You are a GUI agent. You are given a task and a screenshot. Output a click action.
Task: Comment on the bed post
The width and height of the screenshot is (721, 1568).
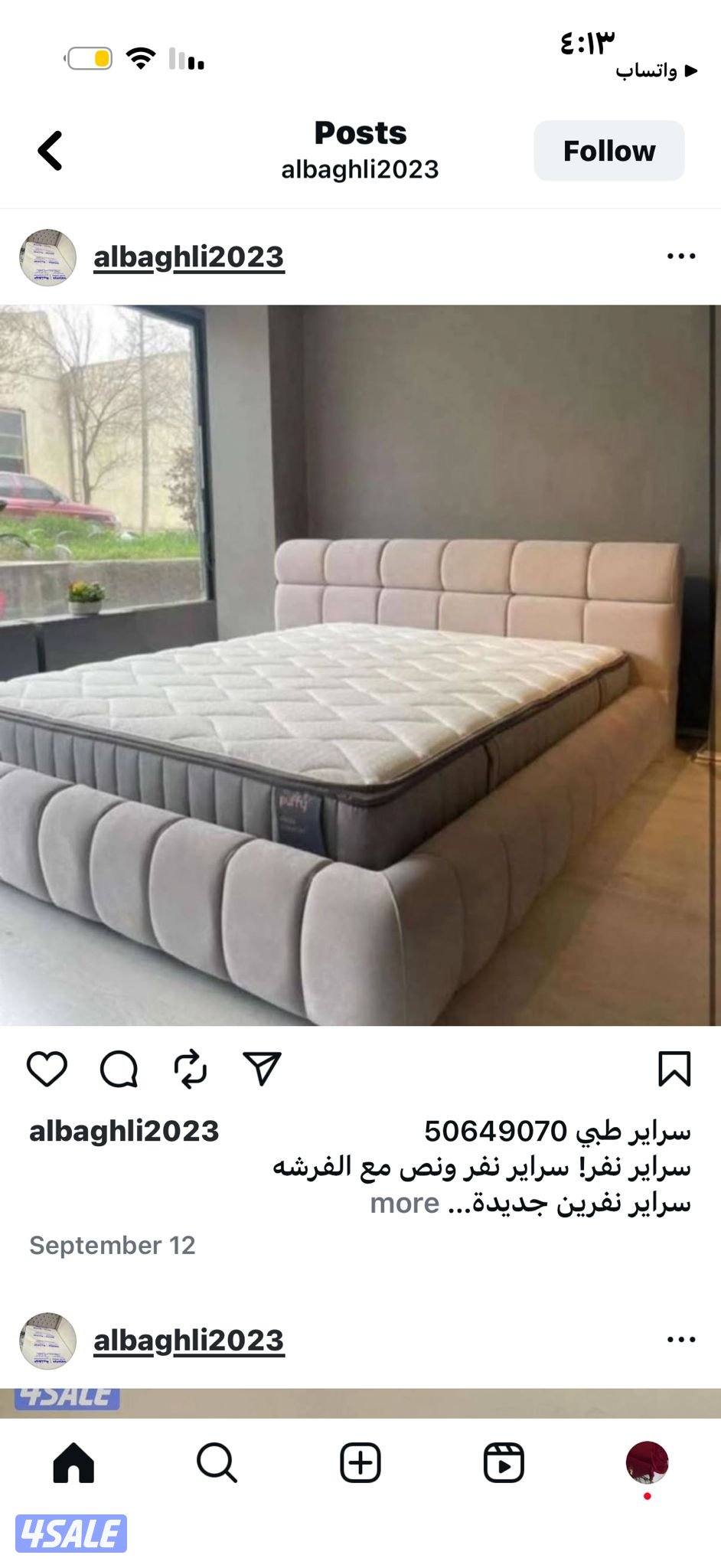119,1069
